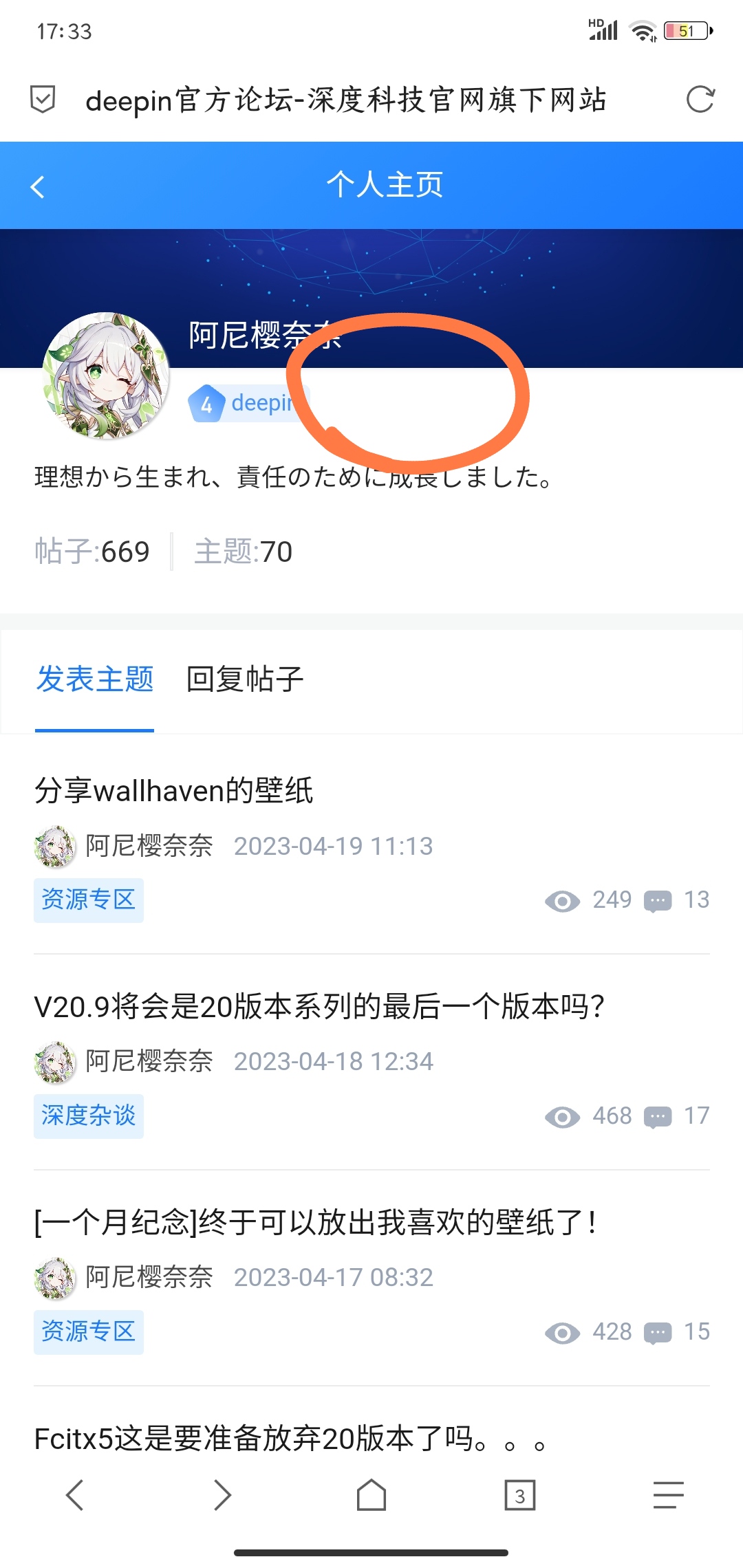The image size is (743, 1568).
Task: Navigate back in the browser toolbar
Action: point(74,1495)
